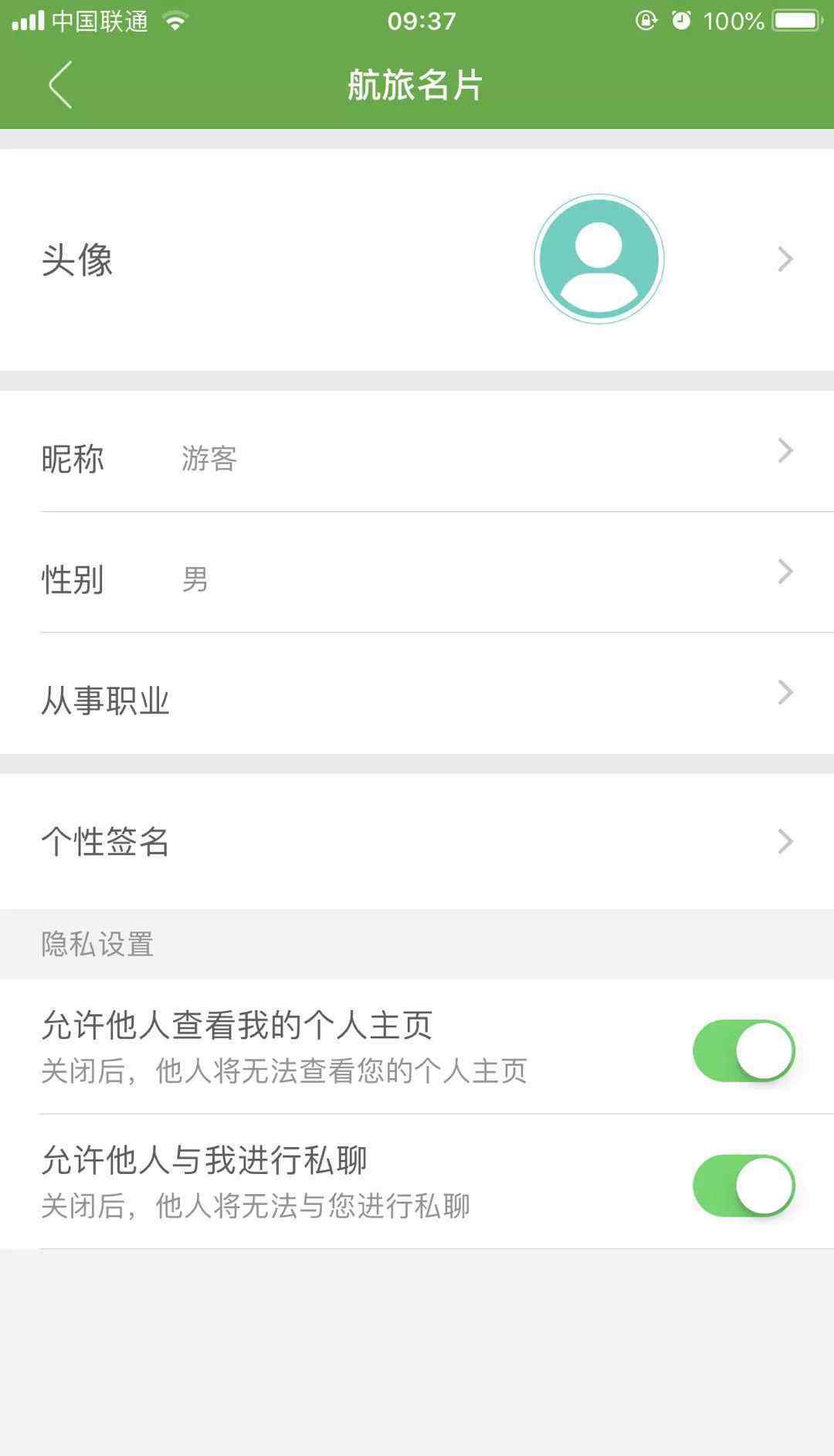Open the 个性签名 signature row
This screenshot has height=1456, width=834.
417,841
